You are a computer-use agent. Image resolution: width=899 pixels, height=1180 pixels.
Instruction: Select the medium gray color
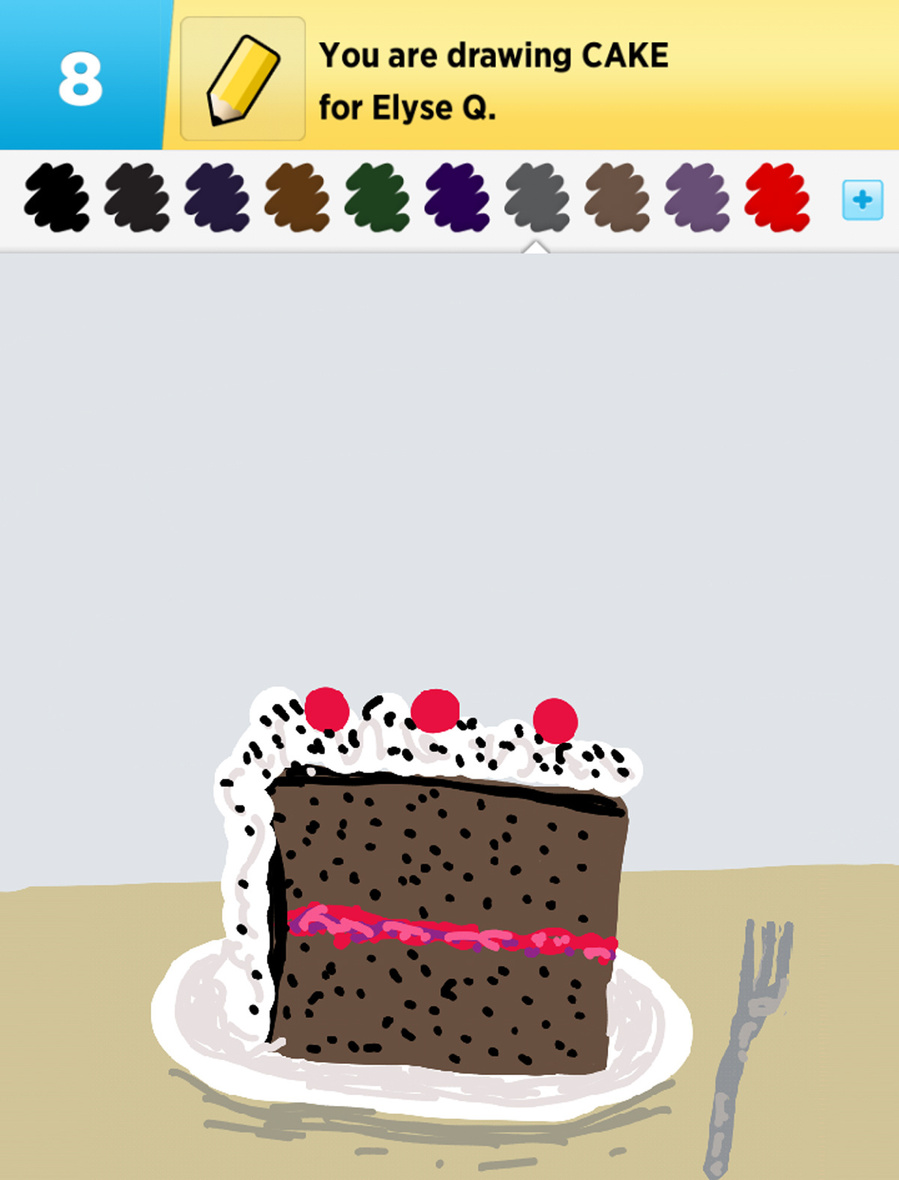click(x=537, y=197)
